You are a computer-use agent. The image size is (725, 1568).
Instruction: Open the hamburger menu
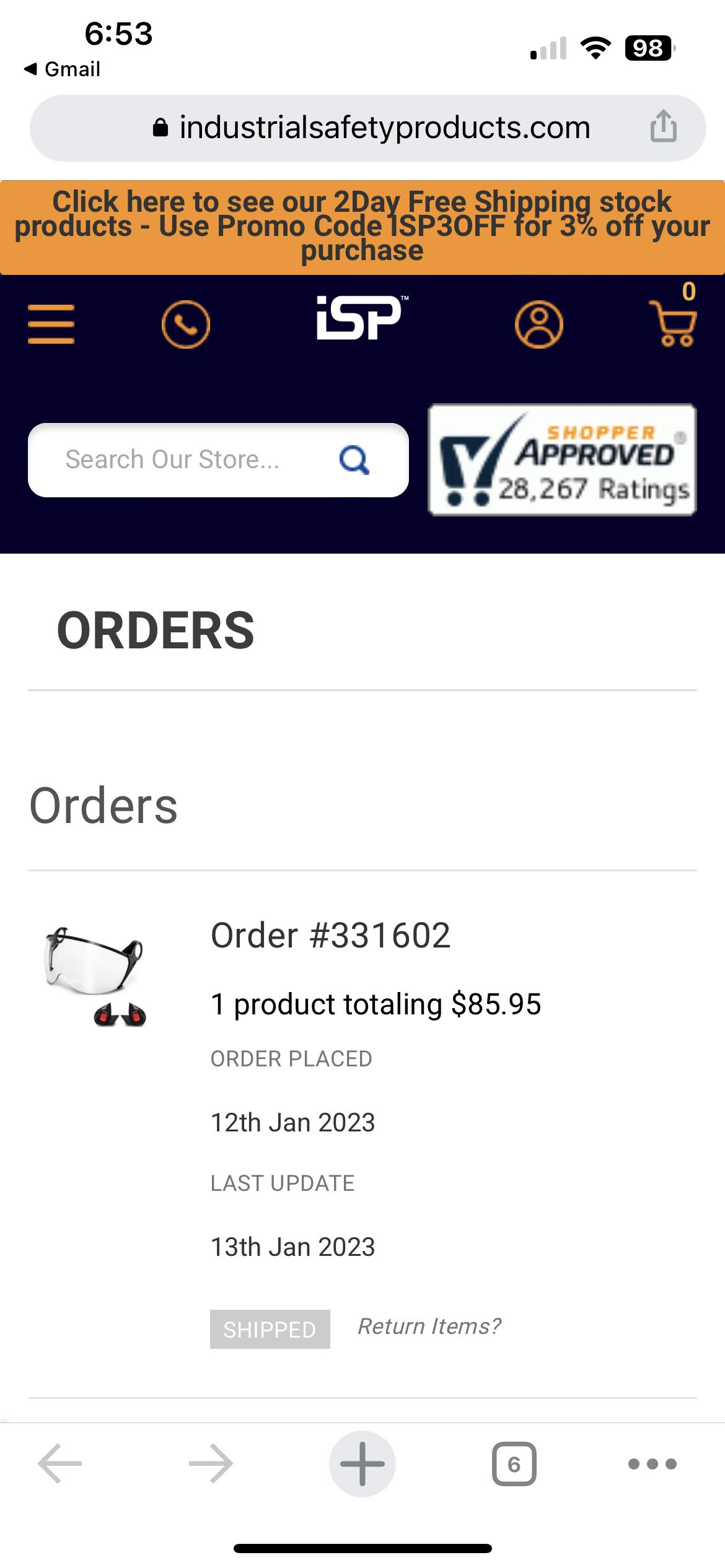point(51,324)
